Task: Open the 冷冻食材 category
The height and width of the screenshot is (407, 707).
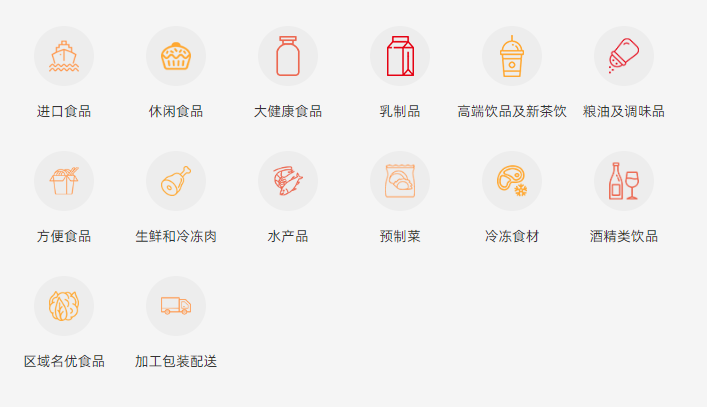Action: (512, 182)
